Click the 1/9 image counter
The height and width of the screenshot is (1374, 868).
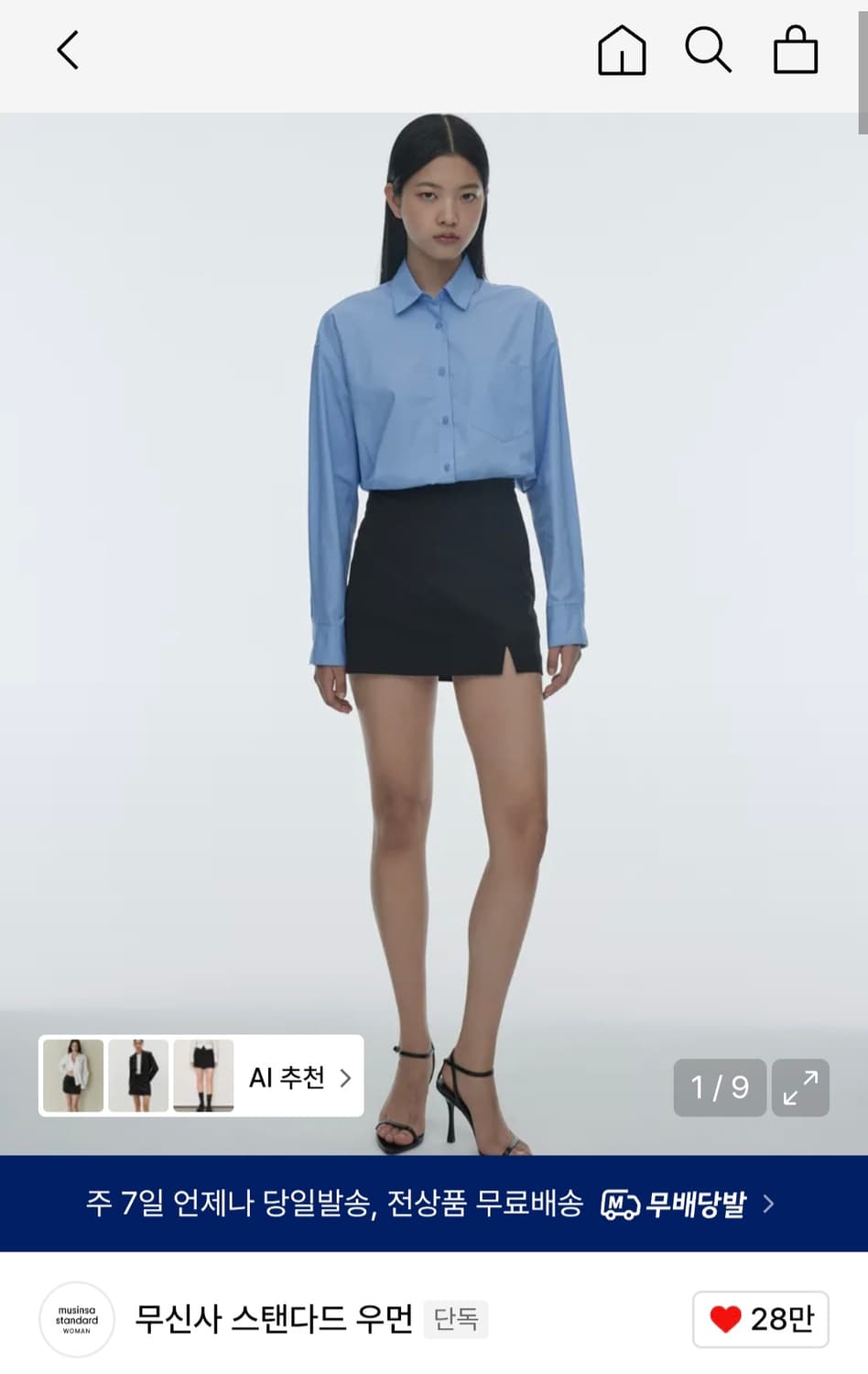click(720, 1088)
